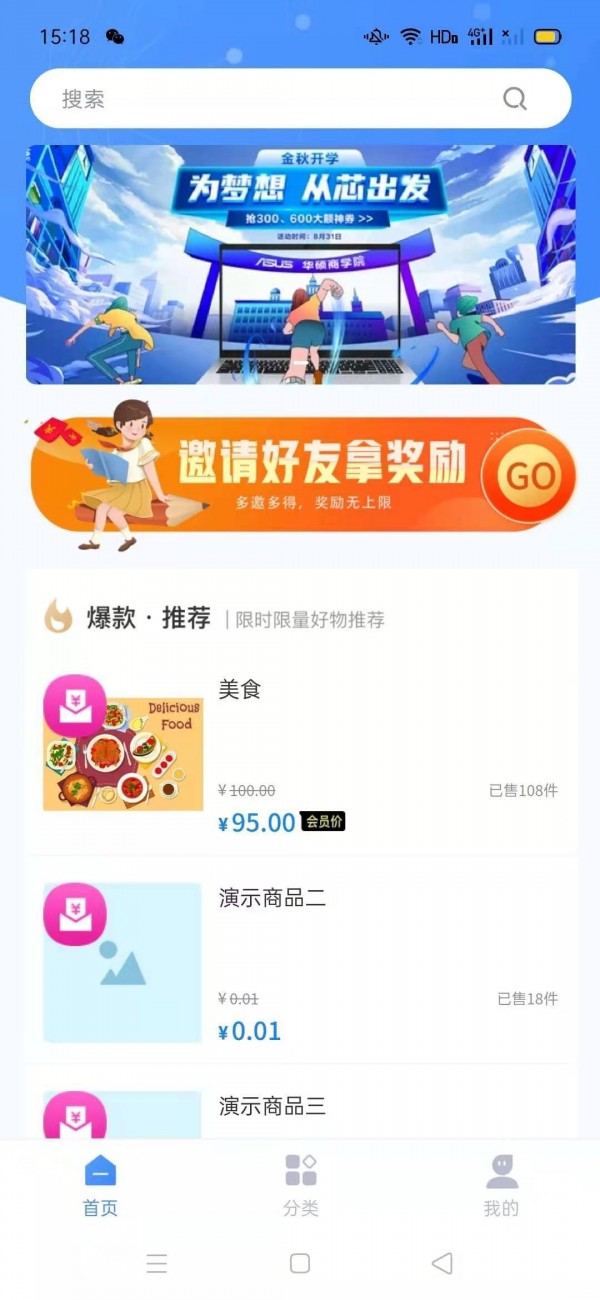
Task: Switch to the 我的 tab
Action: point(501,1185)
